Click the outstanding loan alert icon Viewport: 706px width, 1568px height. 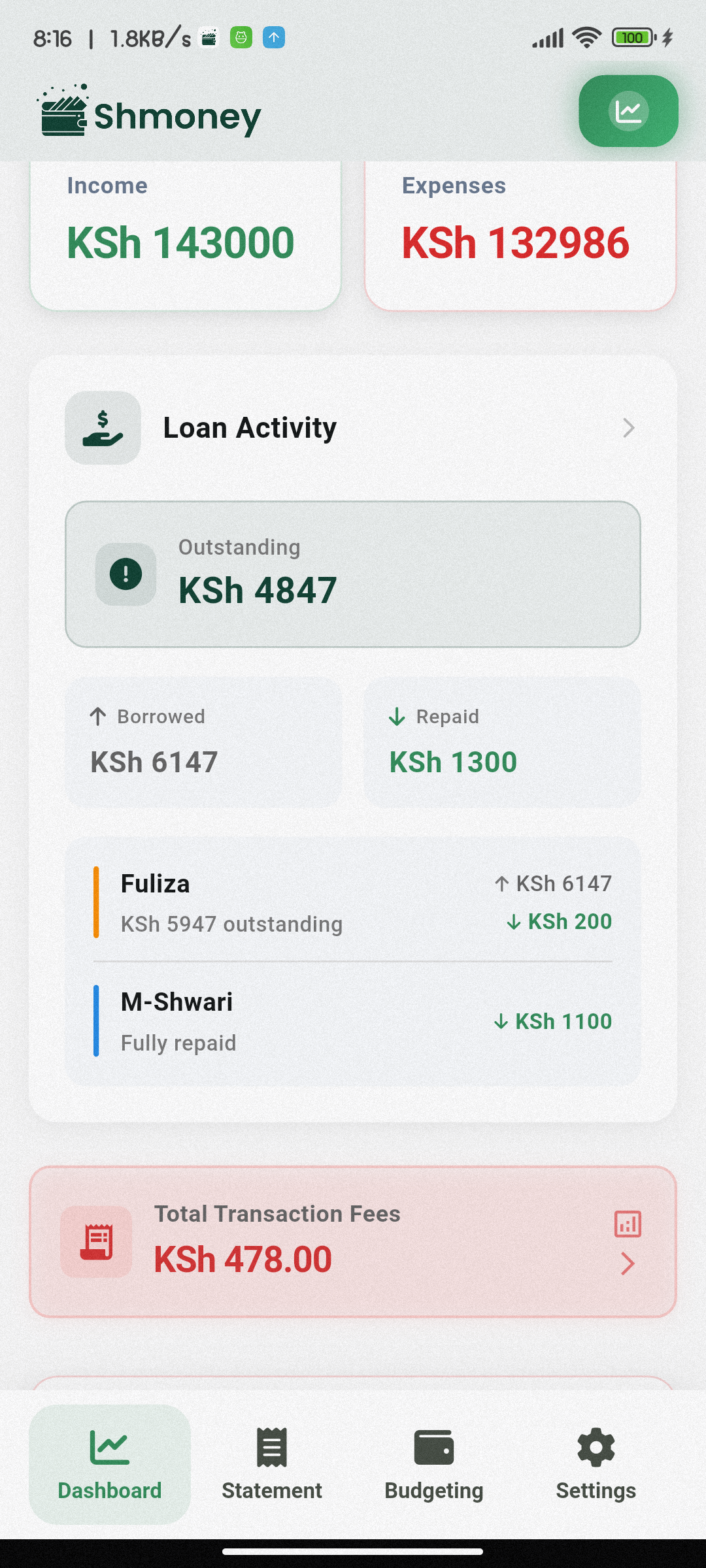pyautogui.click(x=126, y=574)
